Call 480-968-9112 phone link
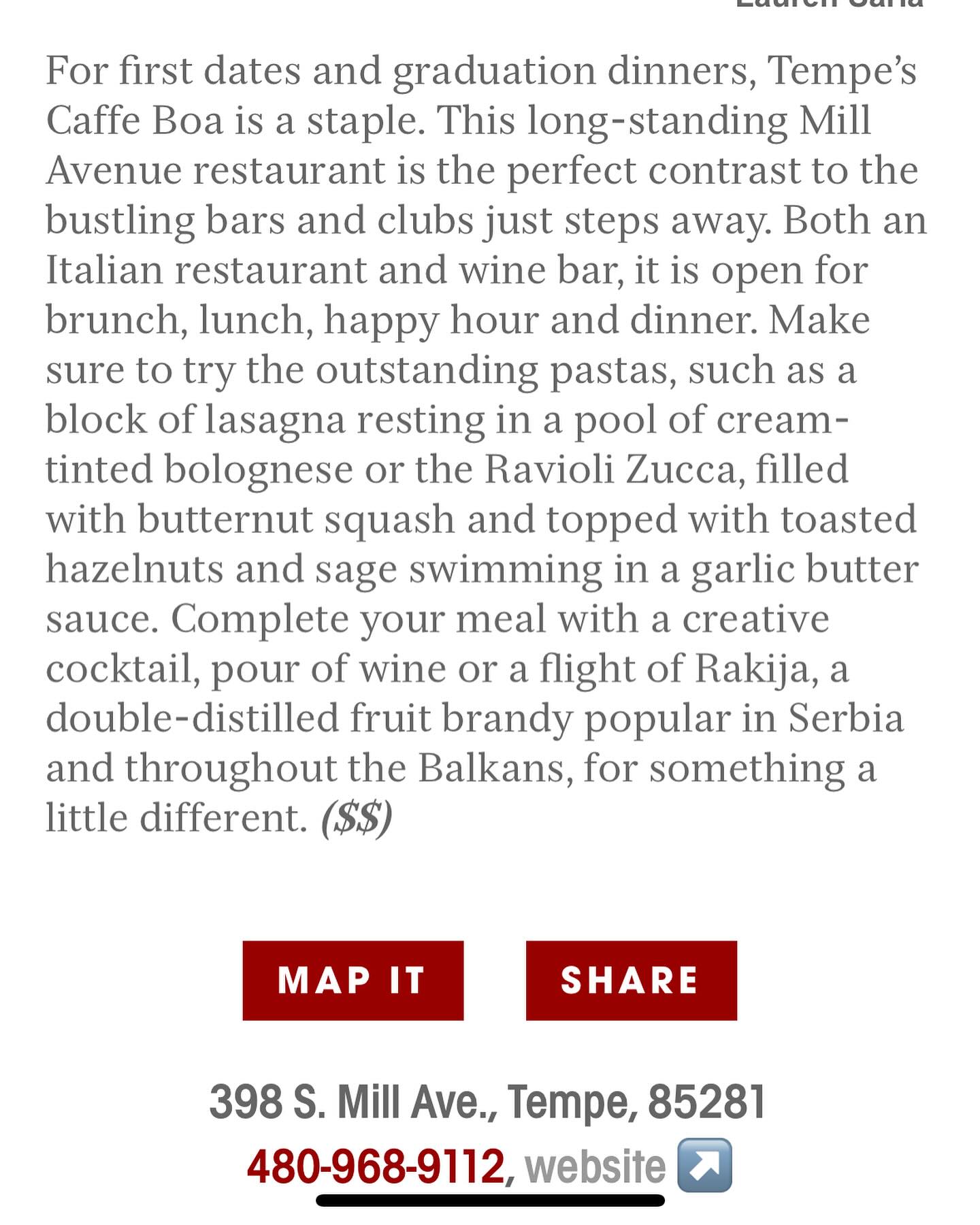This screenshot has width=980, height=1225. pyautogui.click(x=376, y=1166)
